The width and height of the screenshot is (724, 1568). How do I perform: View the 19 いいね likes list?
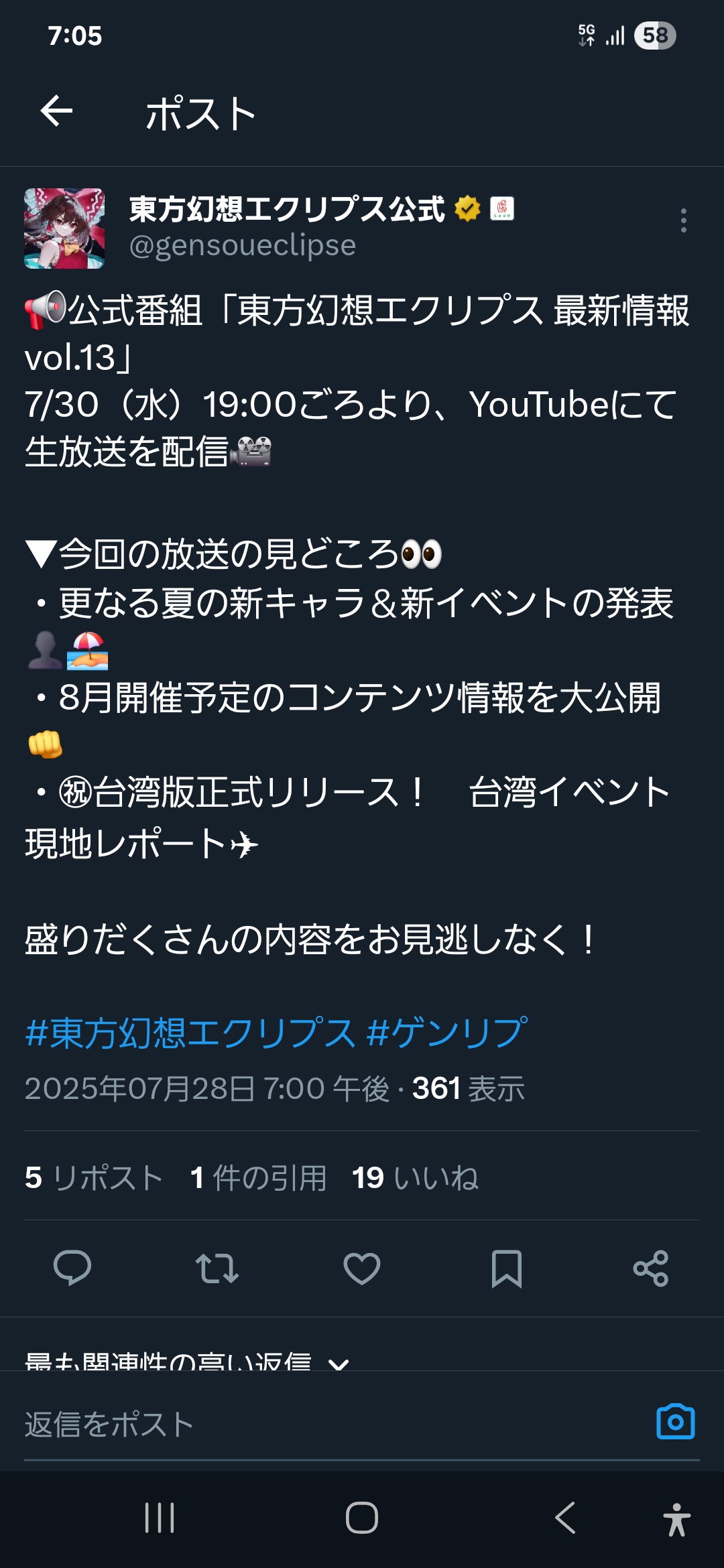click(416, 1177)
